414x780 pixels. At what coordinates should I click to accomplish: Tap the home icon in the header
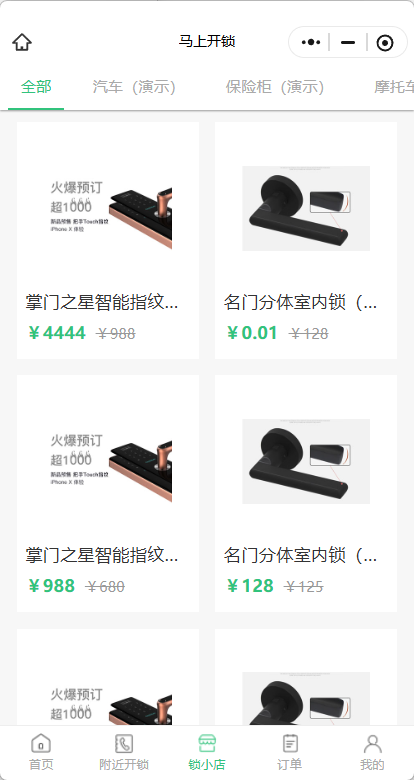(22, 42)
